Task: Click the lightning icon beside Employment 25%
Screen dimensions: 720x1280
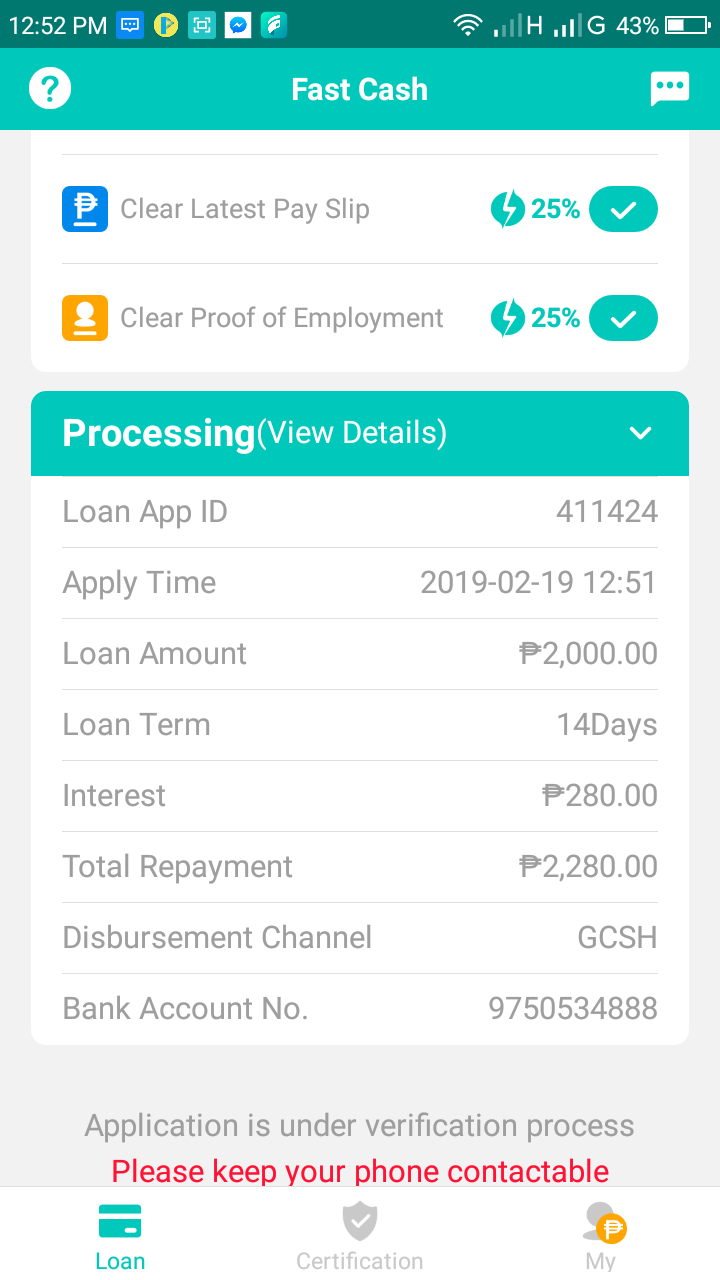Action: (508, 318)
